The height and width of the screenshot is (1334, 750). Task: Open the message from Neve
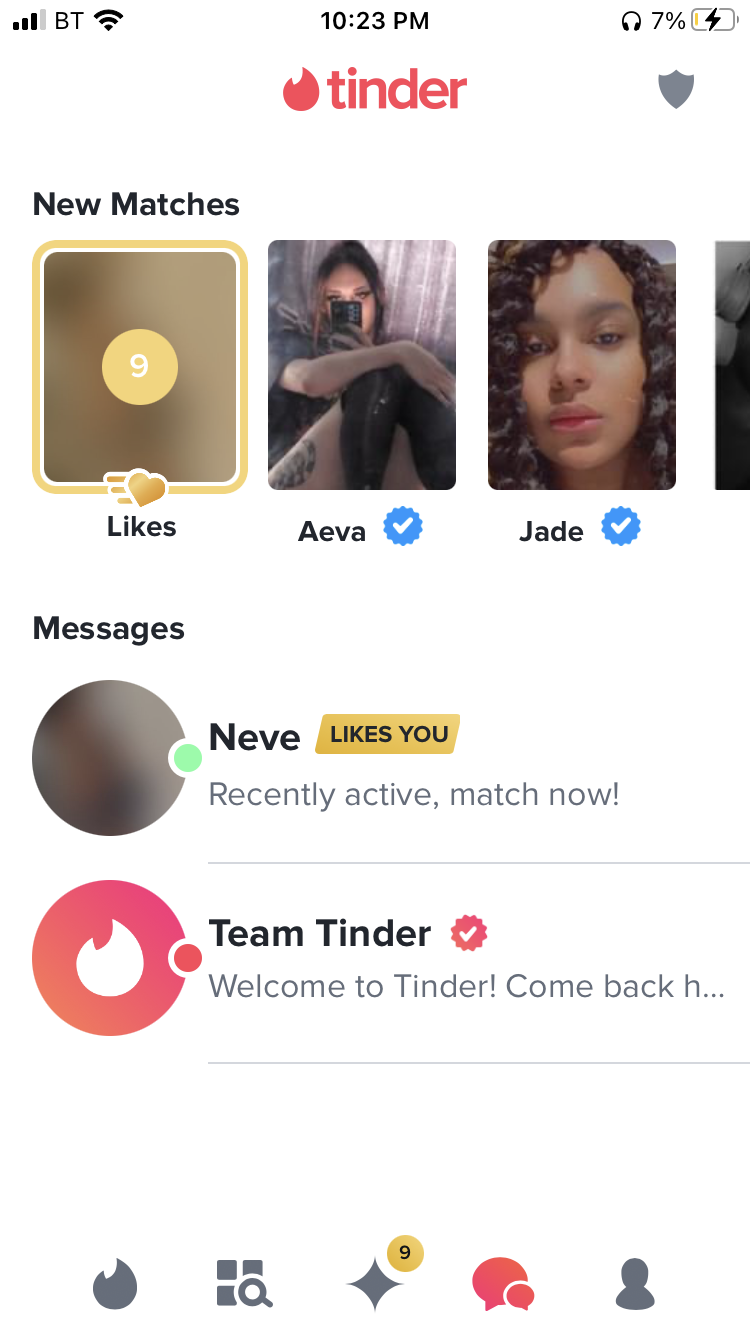400,762
